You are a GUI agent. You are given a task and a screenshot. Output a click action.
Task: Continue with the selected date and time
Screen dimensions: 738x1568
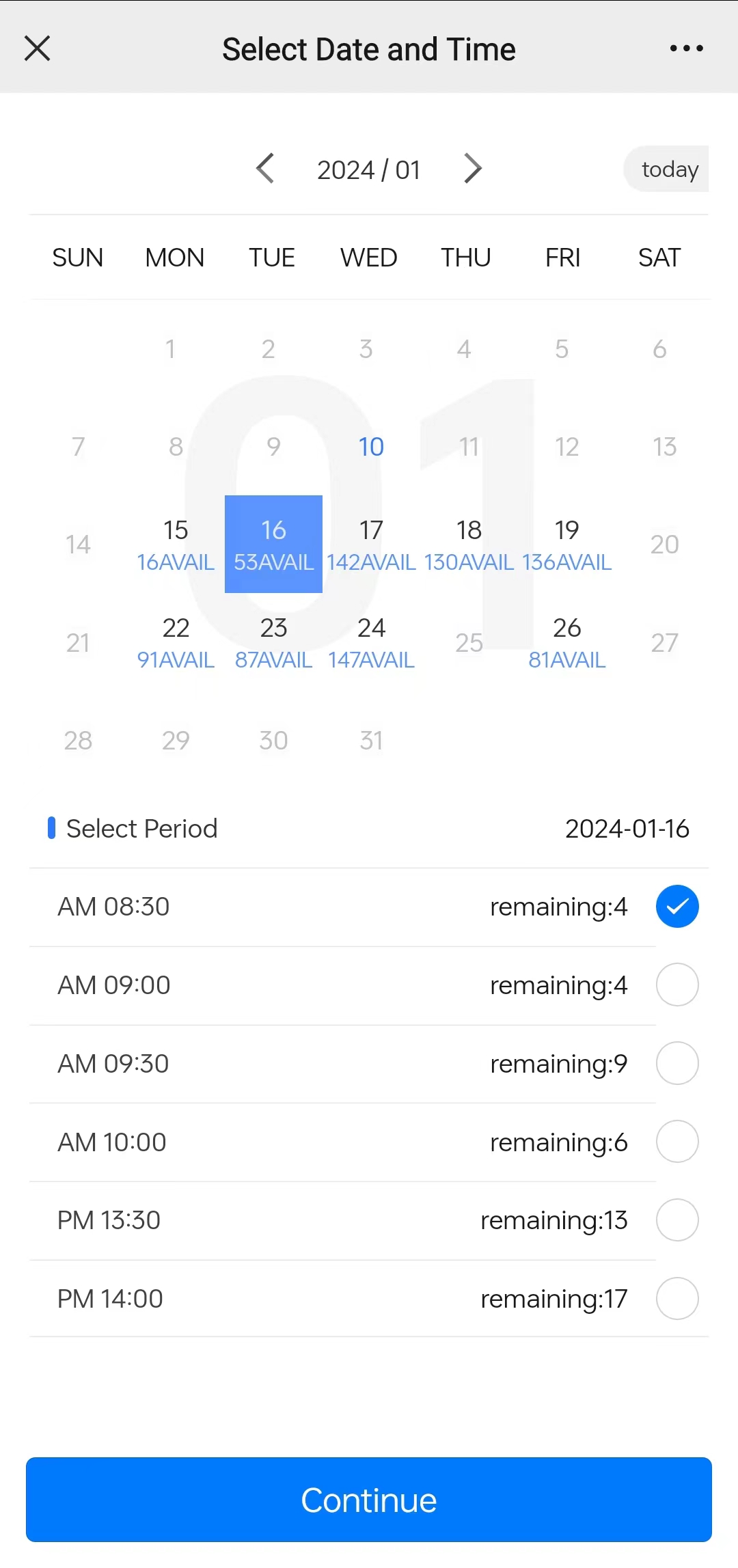coord(369,1500)
